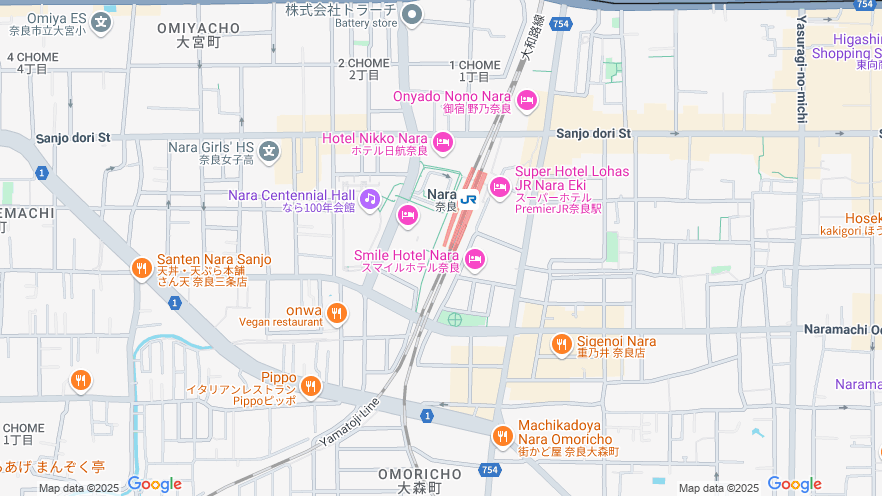Image resolution: width=882 pixels, height=496 pixels.
Task: Select the Battery store location marker
Action: 412,14
